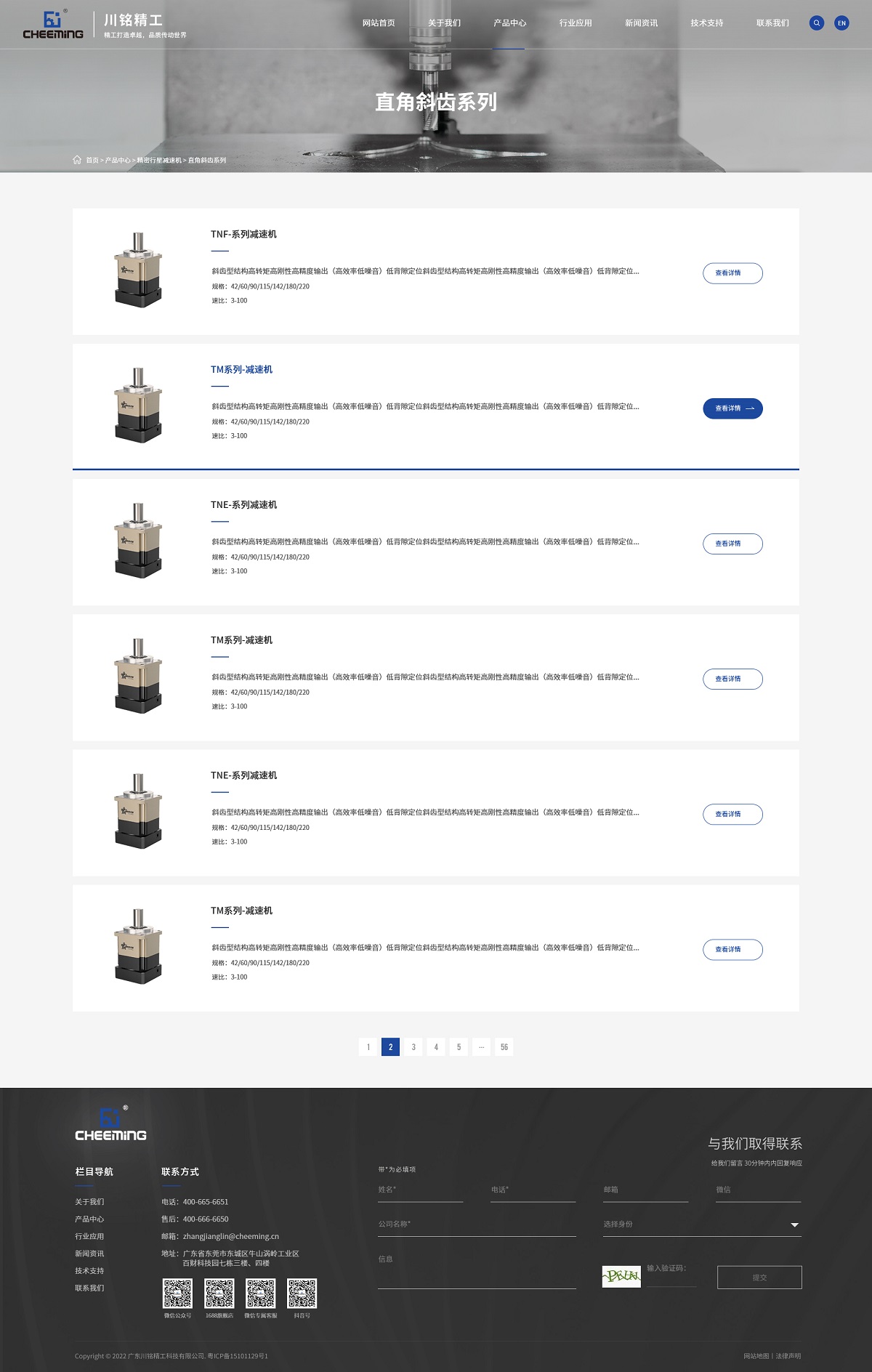Open 联系我们 in top navigation
Screen dimensions: 872x1372
772,23
